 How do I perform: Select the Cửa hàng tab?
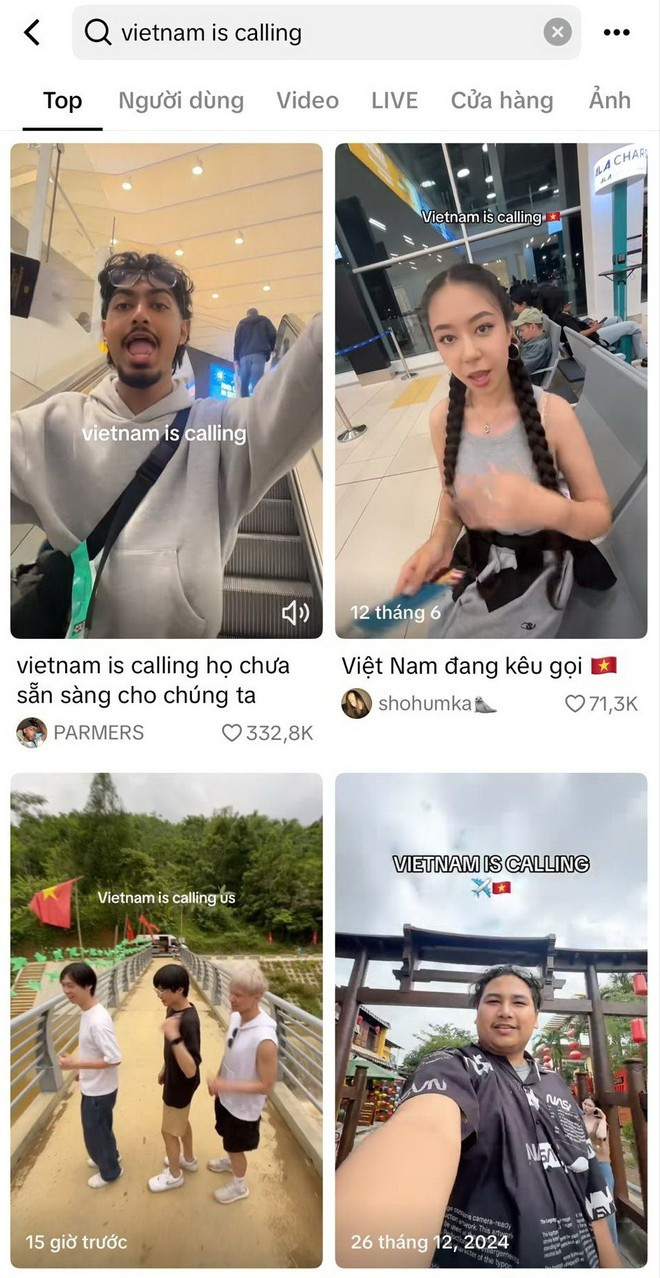pos(501,100)
